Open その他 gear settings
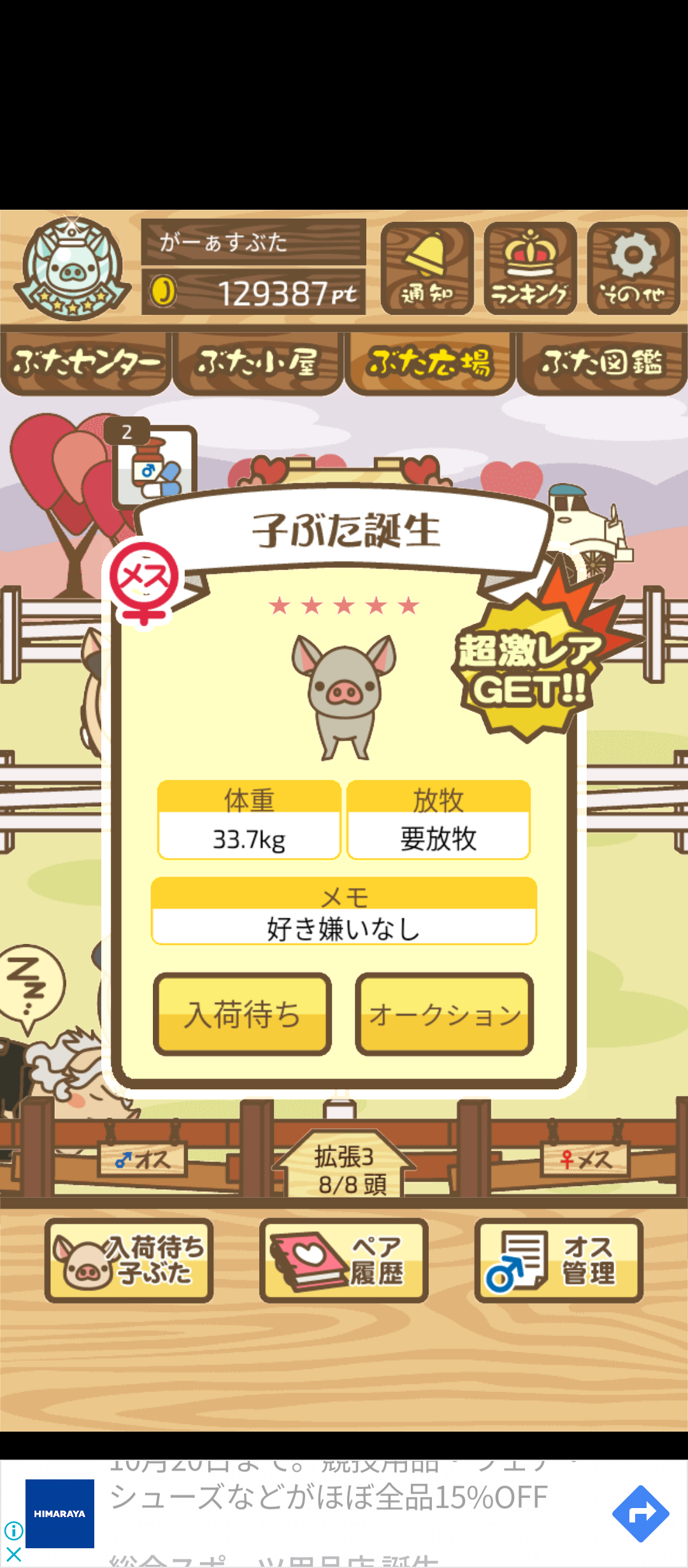The image size is (688, 1568). [x=633, y=268]
